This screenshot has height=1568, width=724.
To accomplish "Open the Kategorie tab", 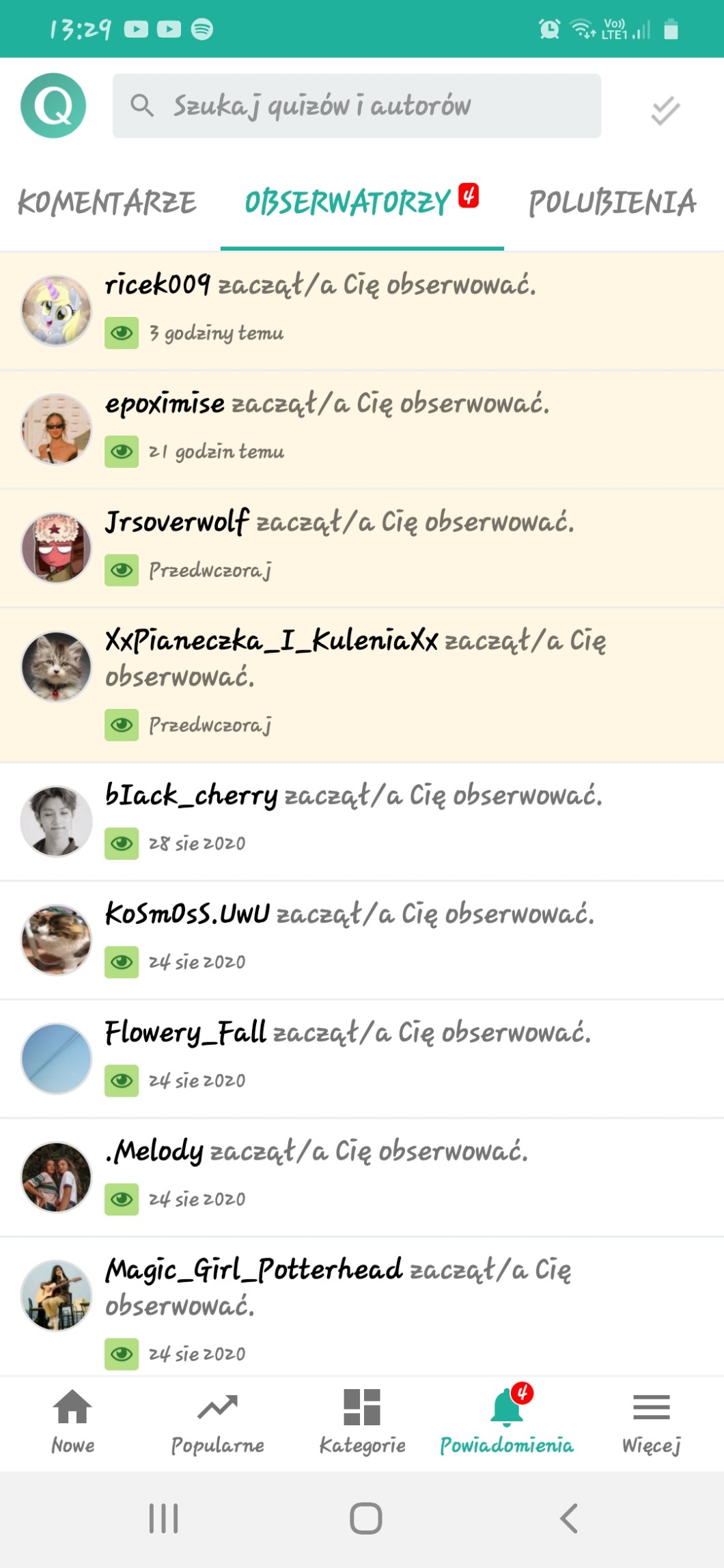I will tap(362, 1422).
